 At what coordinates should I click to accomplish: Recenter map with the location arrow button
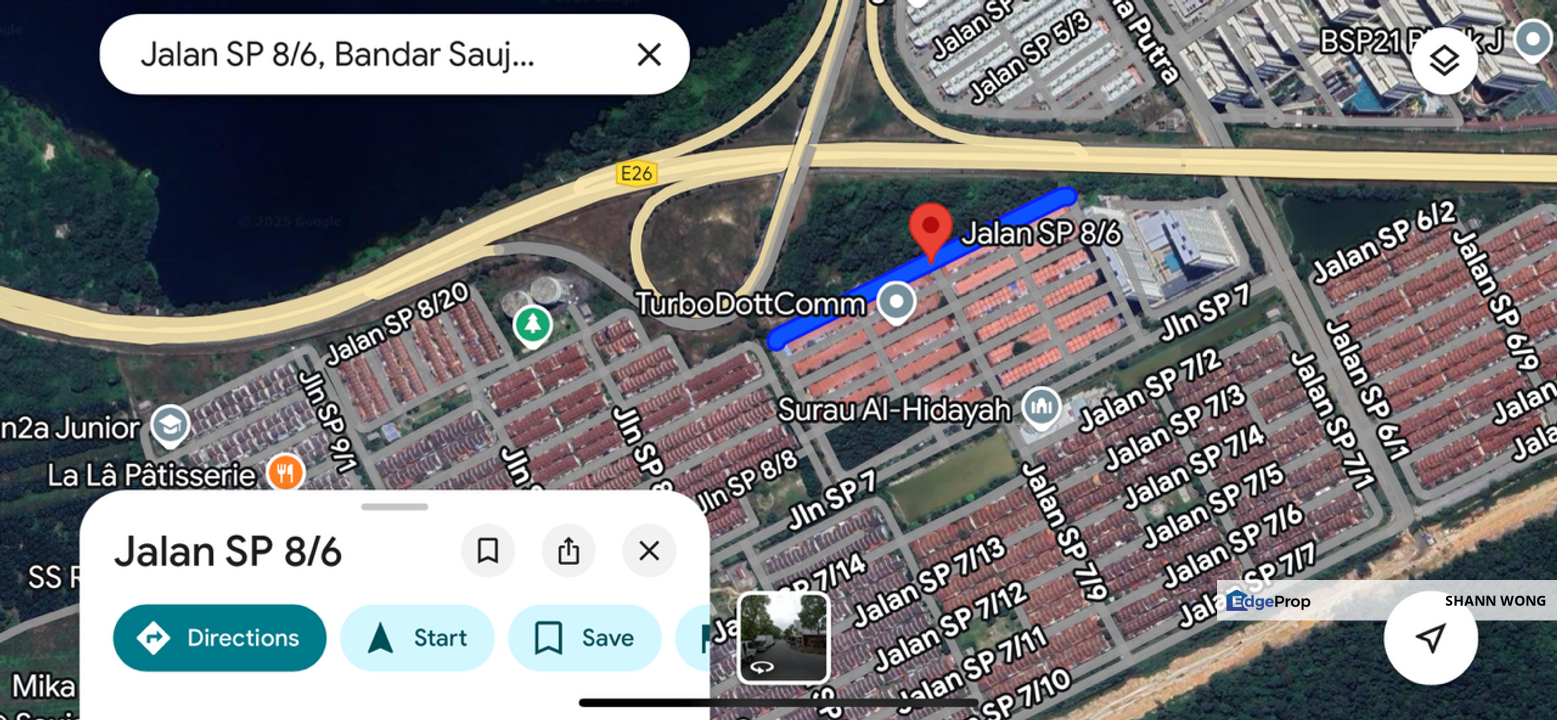pos(1430,638)
